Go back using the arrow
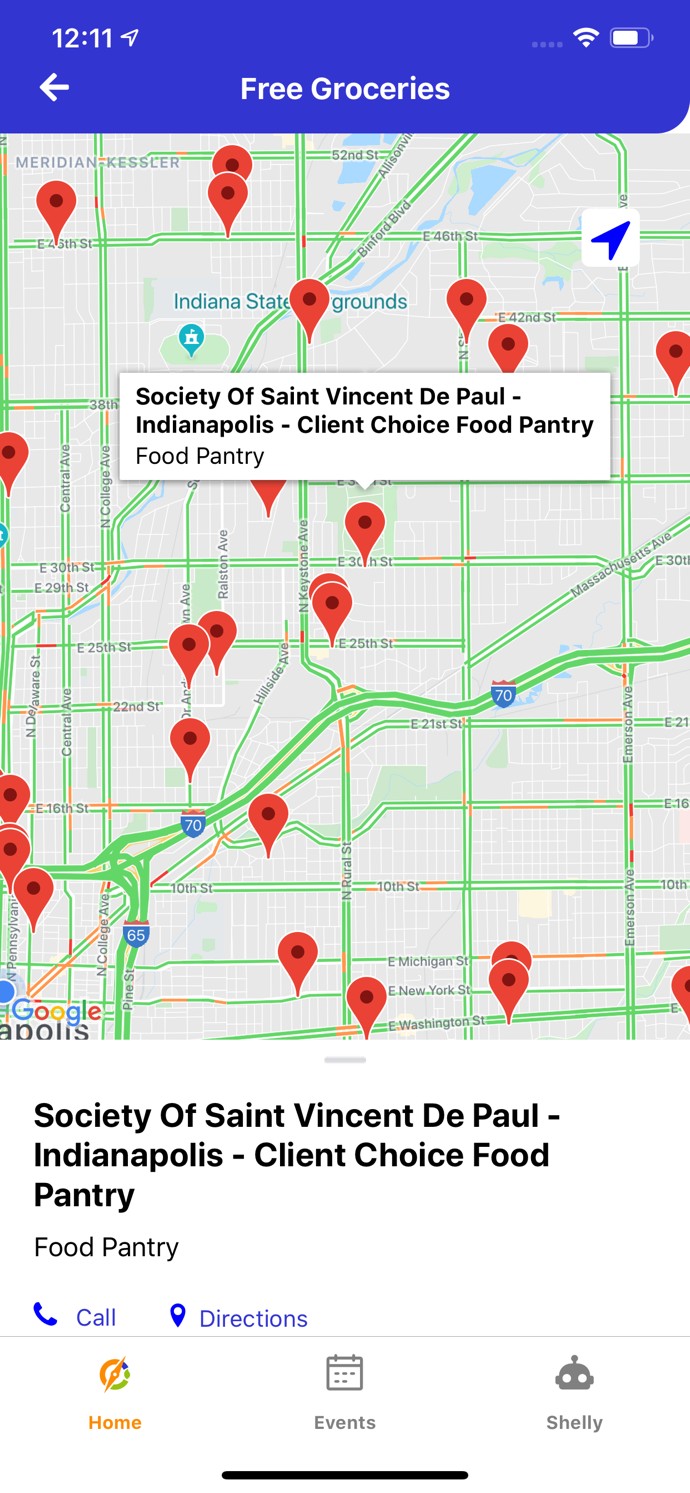Image resolution: width=690 pixels, height=1493 pixels. 54,88
